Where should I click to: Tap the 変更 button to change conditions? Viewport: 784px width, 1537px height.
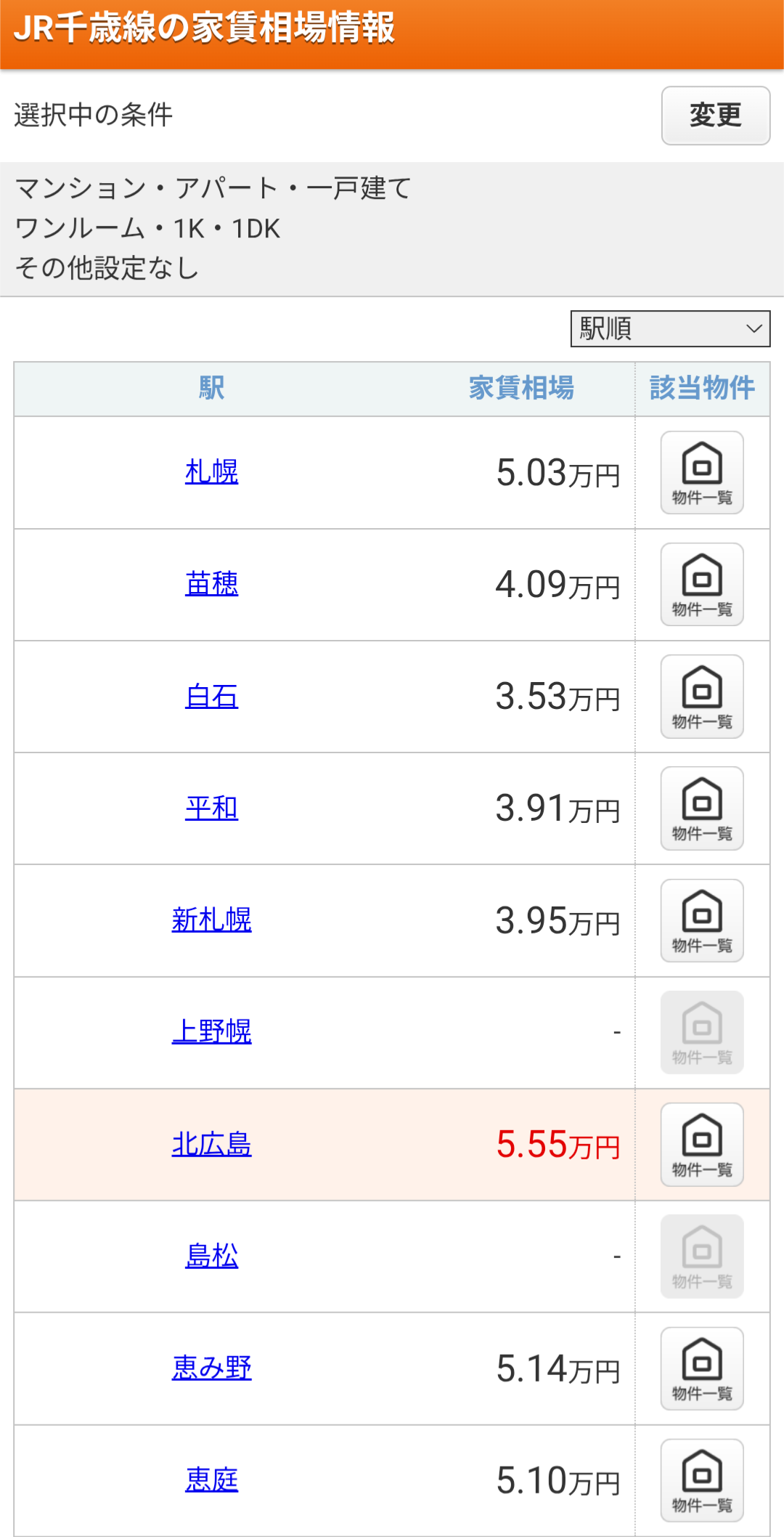715,115
